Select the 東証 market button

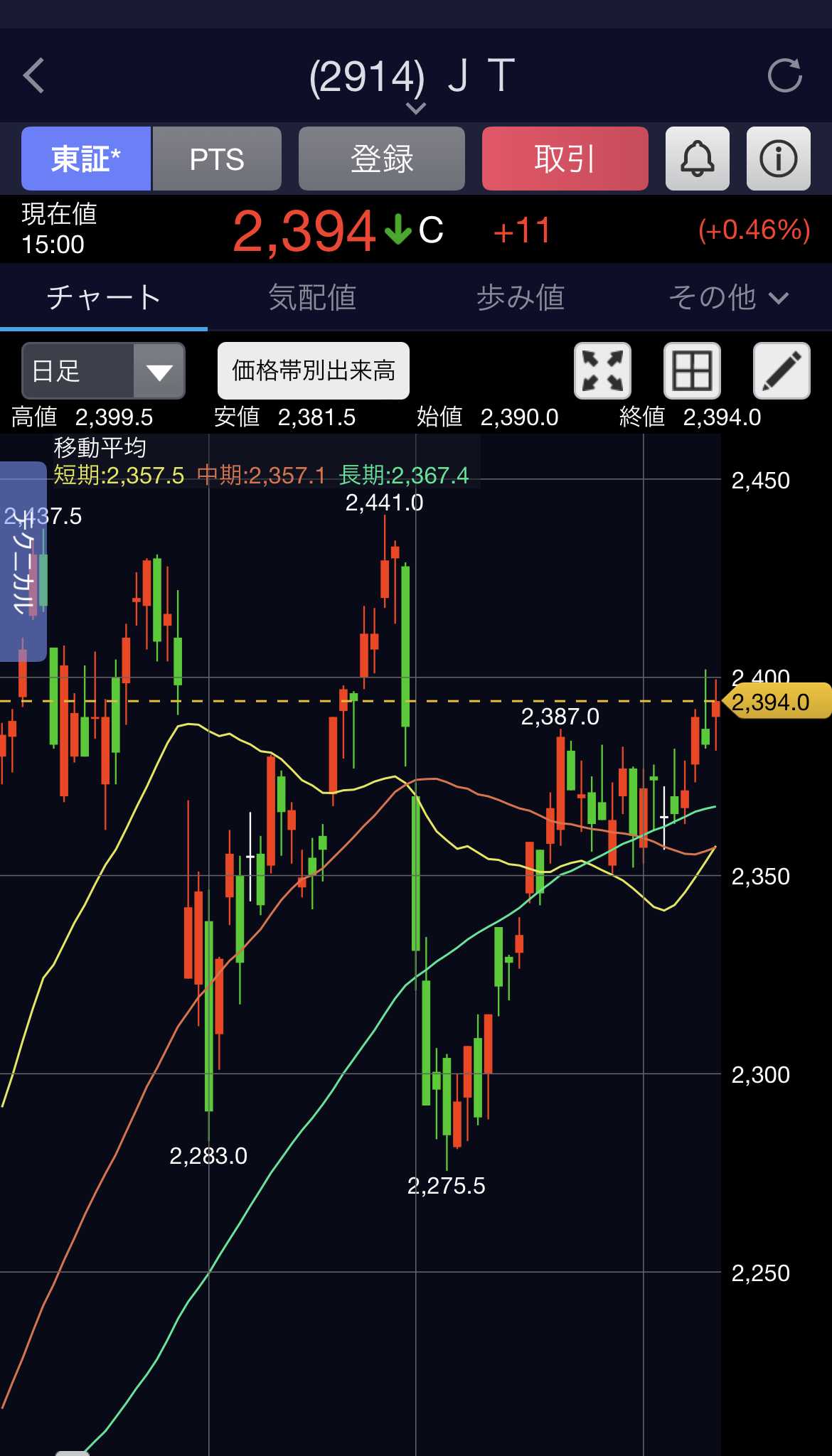point(86,159)
